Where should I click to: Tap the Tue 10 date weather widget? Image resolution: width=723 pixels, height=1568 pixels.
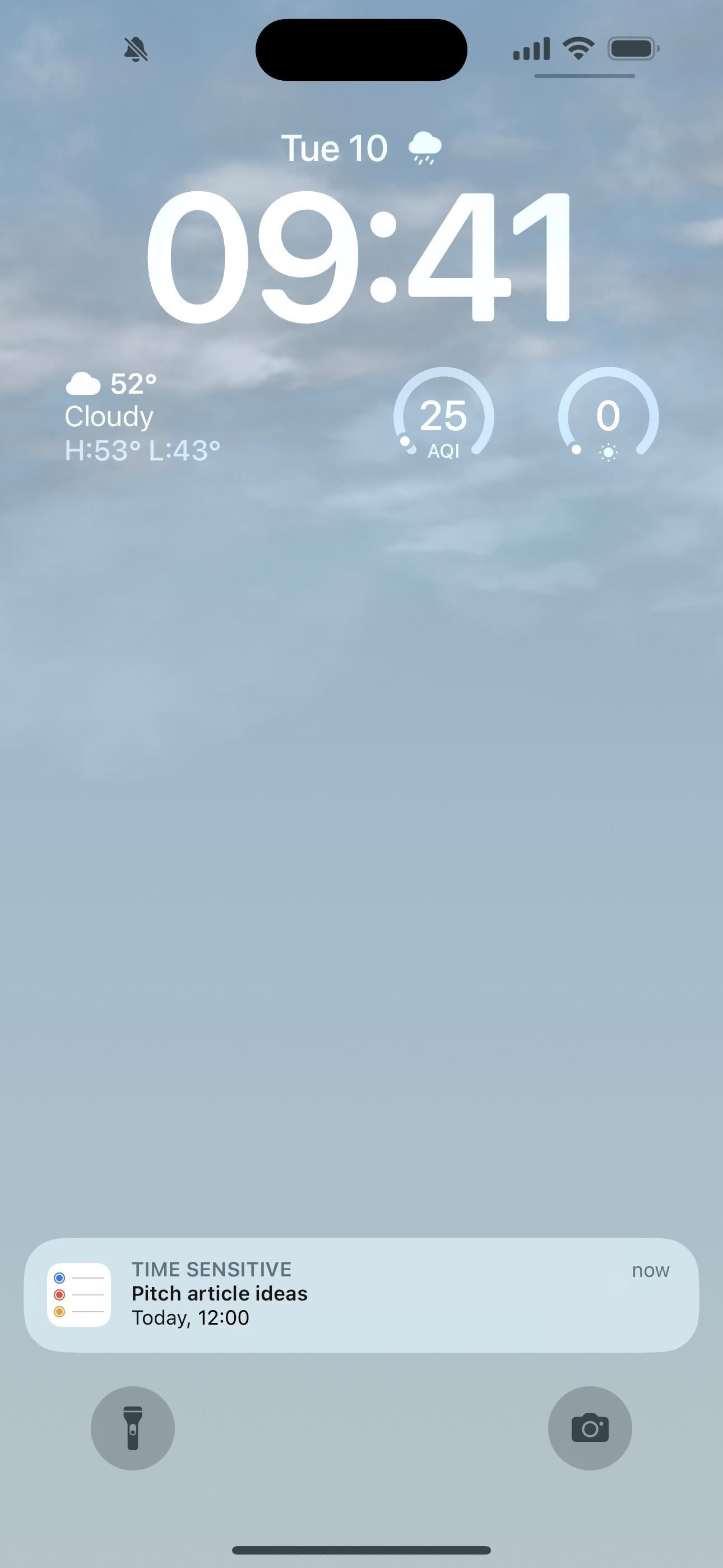[361, 148]
